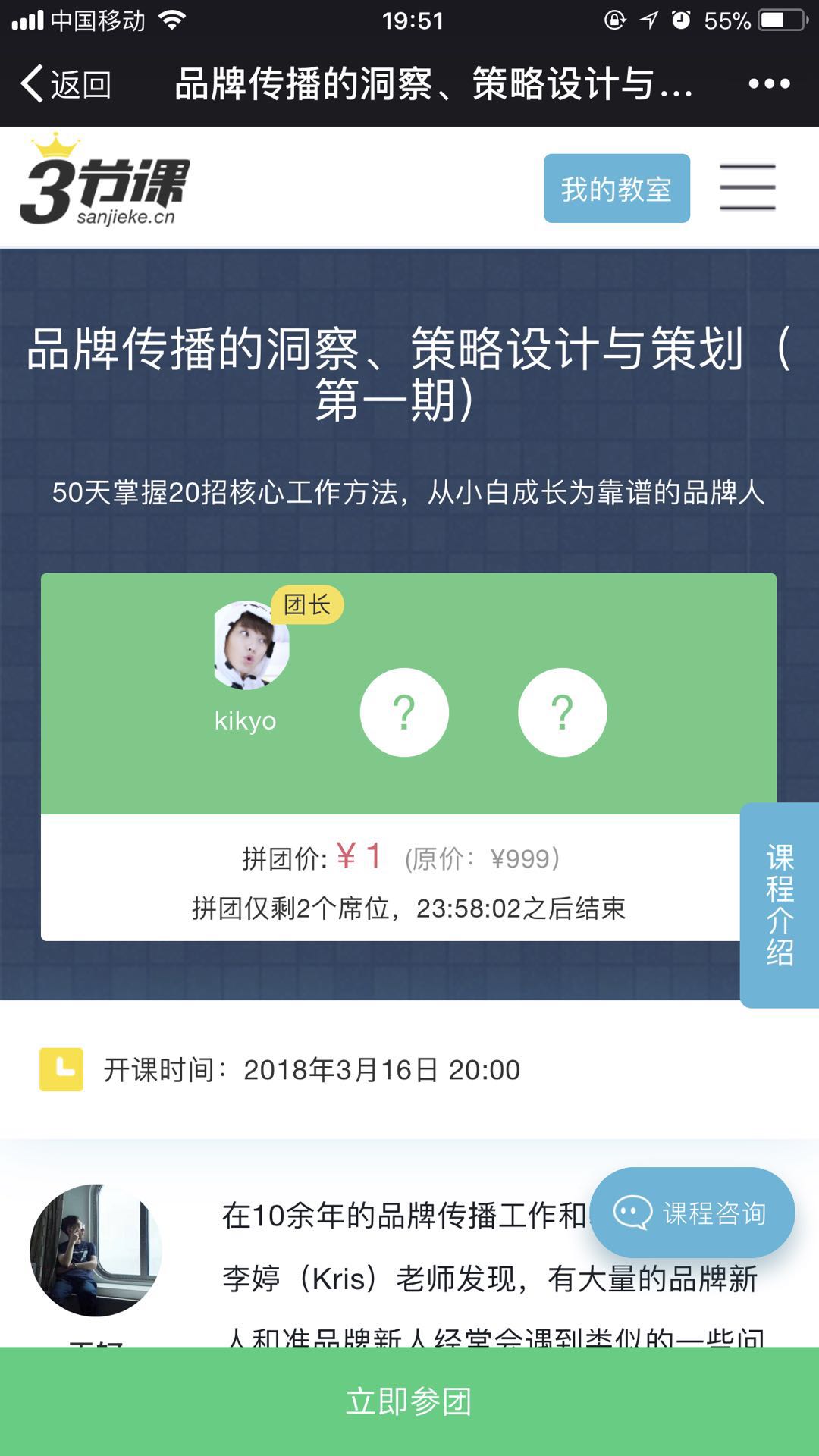819x1456 pixels.
Task: Open the three-dot more options menu
Action: click(769, 84)
